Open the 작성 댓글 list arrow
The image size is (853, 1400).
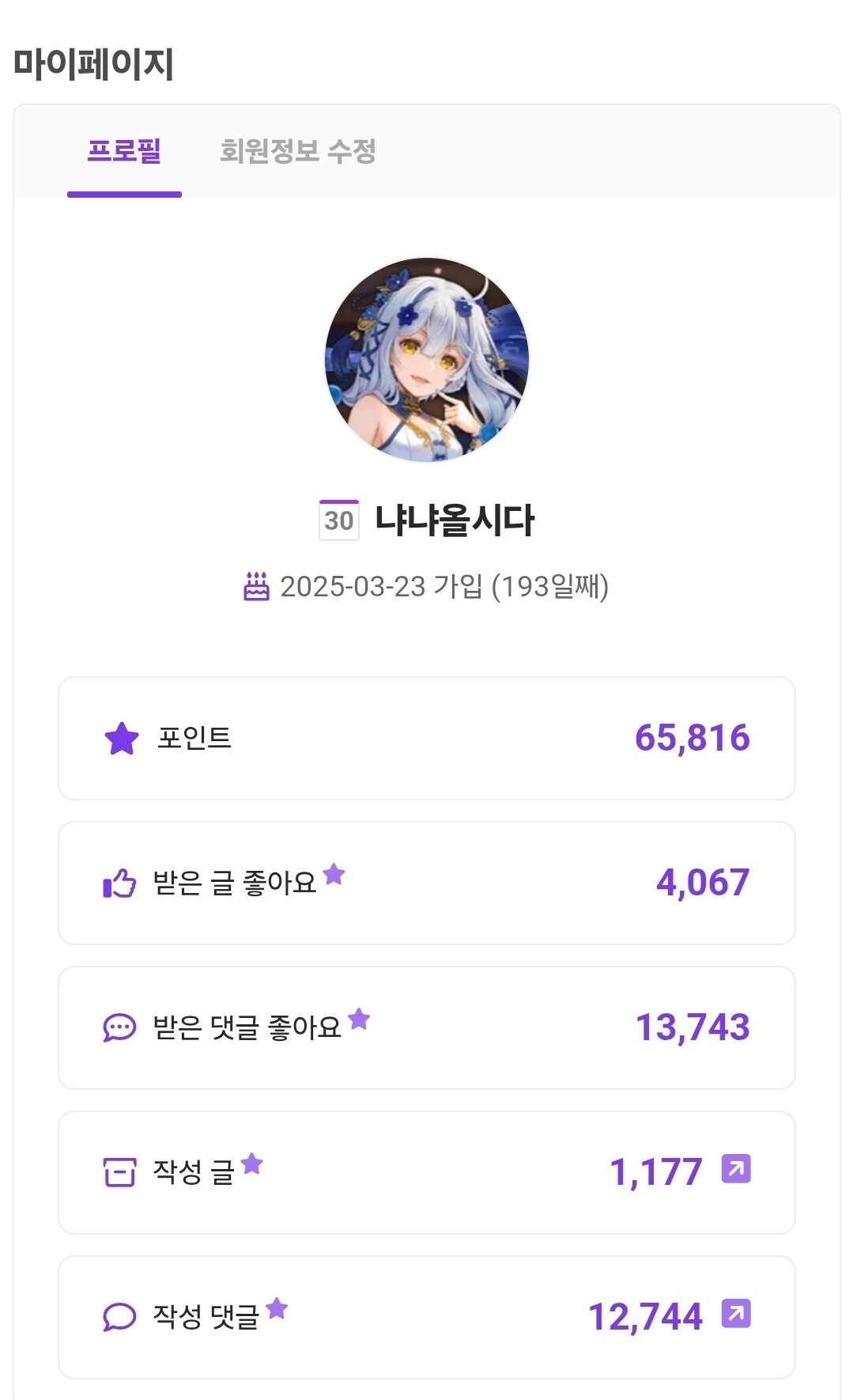click(735, 1314)
